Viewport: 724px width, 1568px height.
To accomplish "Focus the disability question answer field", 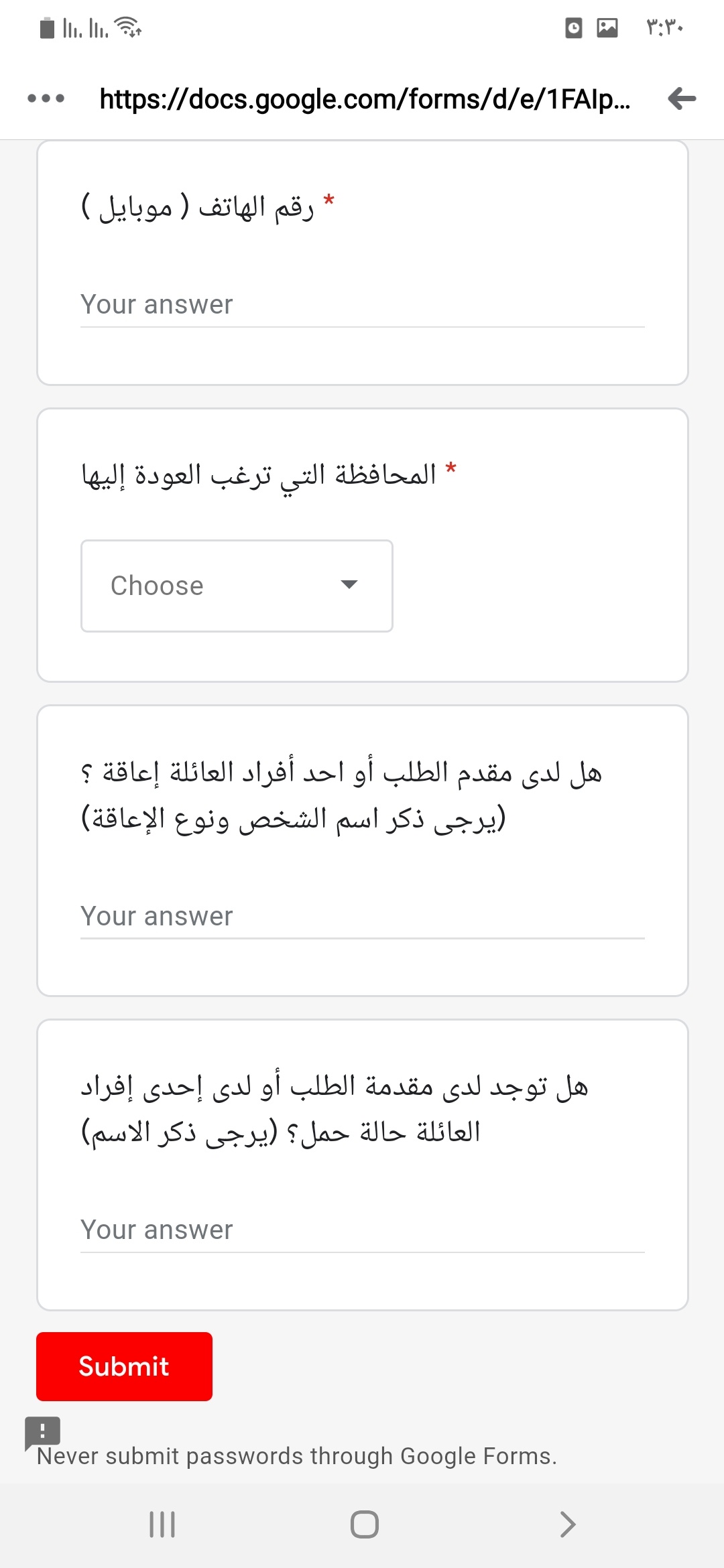I will 362,917.
